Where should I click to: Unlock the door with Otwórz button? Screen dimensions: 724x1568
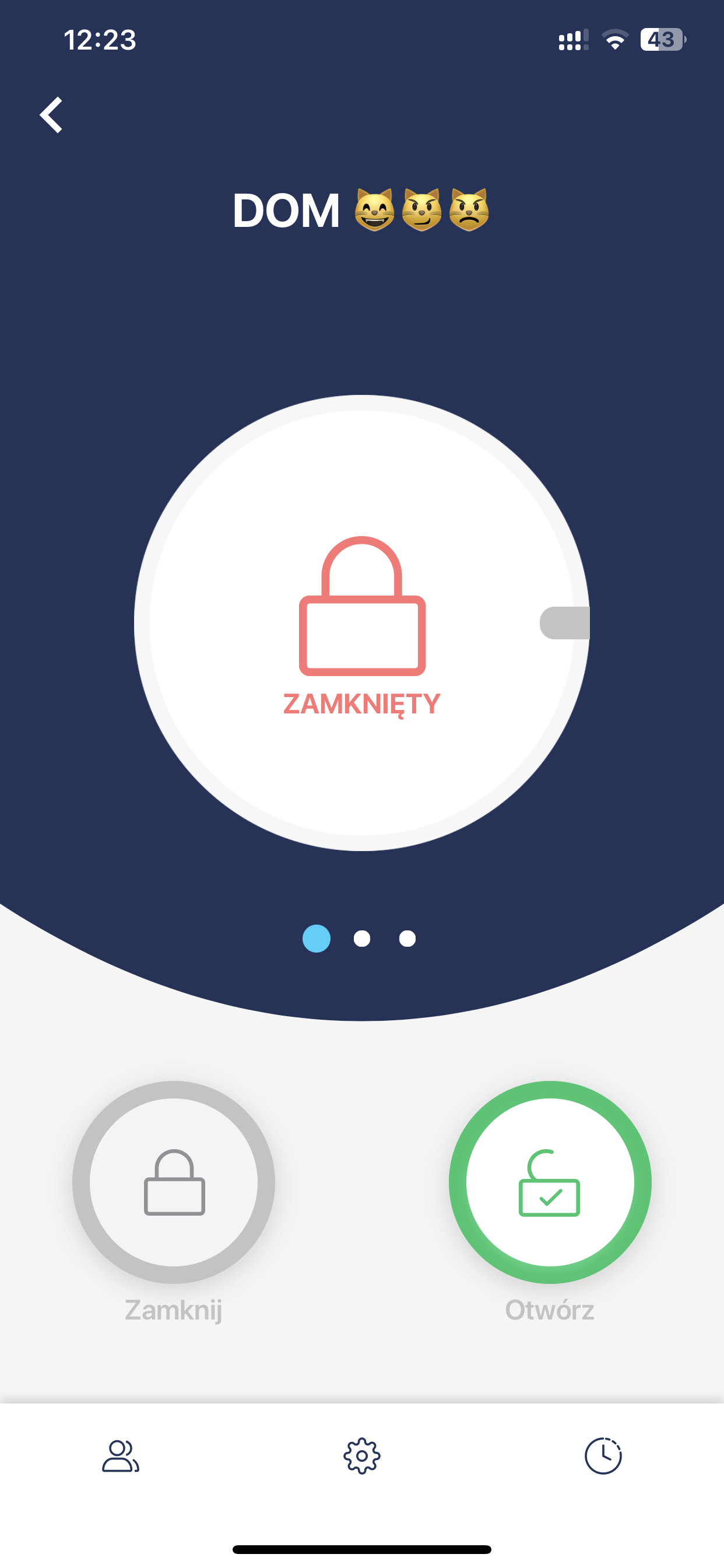pos(550,1182)
